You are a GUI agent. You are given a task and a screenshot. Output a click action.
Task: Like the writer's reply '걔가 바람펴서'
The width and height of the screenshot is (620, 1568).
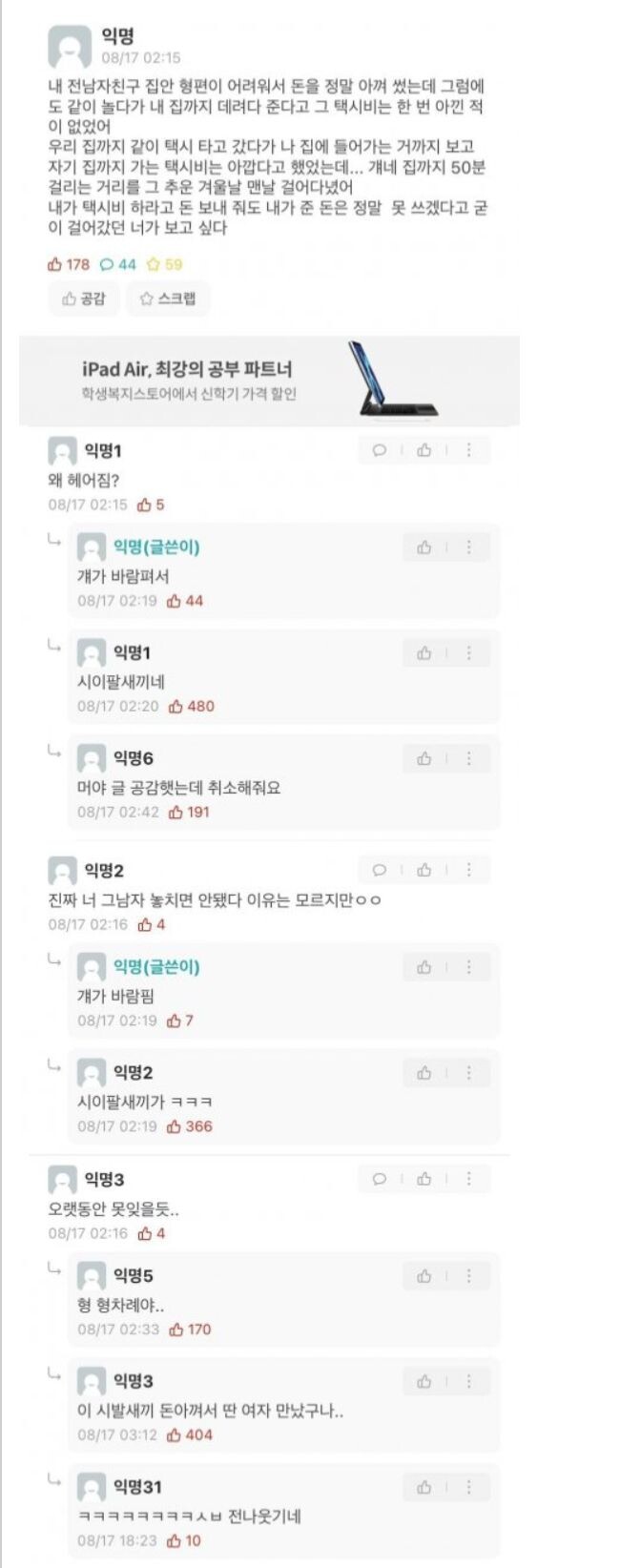point(424,547)
